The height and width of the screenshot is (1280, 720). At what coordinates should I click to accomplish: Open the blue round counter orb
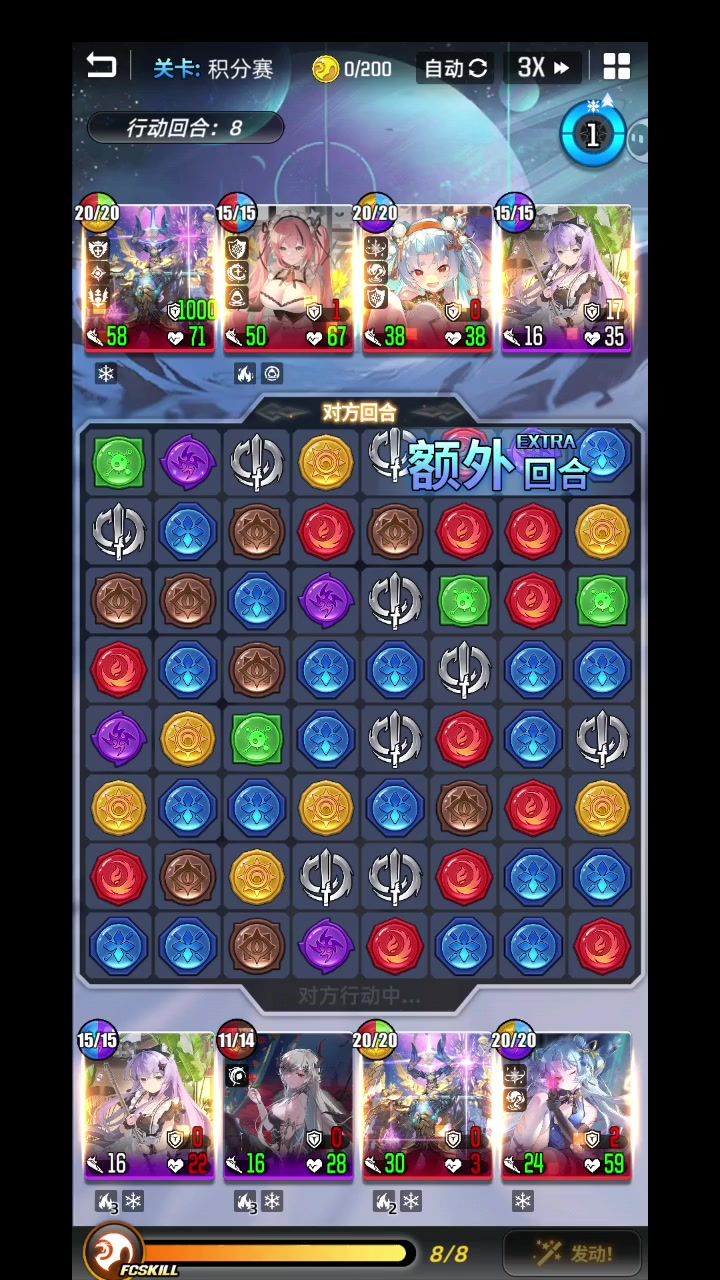pos(592,135)
